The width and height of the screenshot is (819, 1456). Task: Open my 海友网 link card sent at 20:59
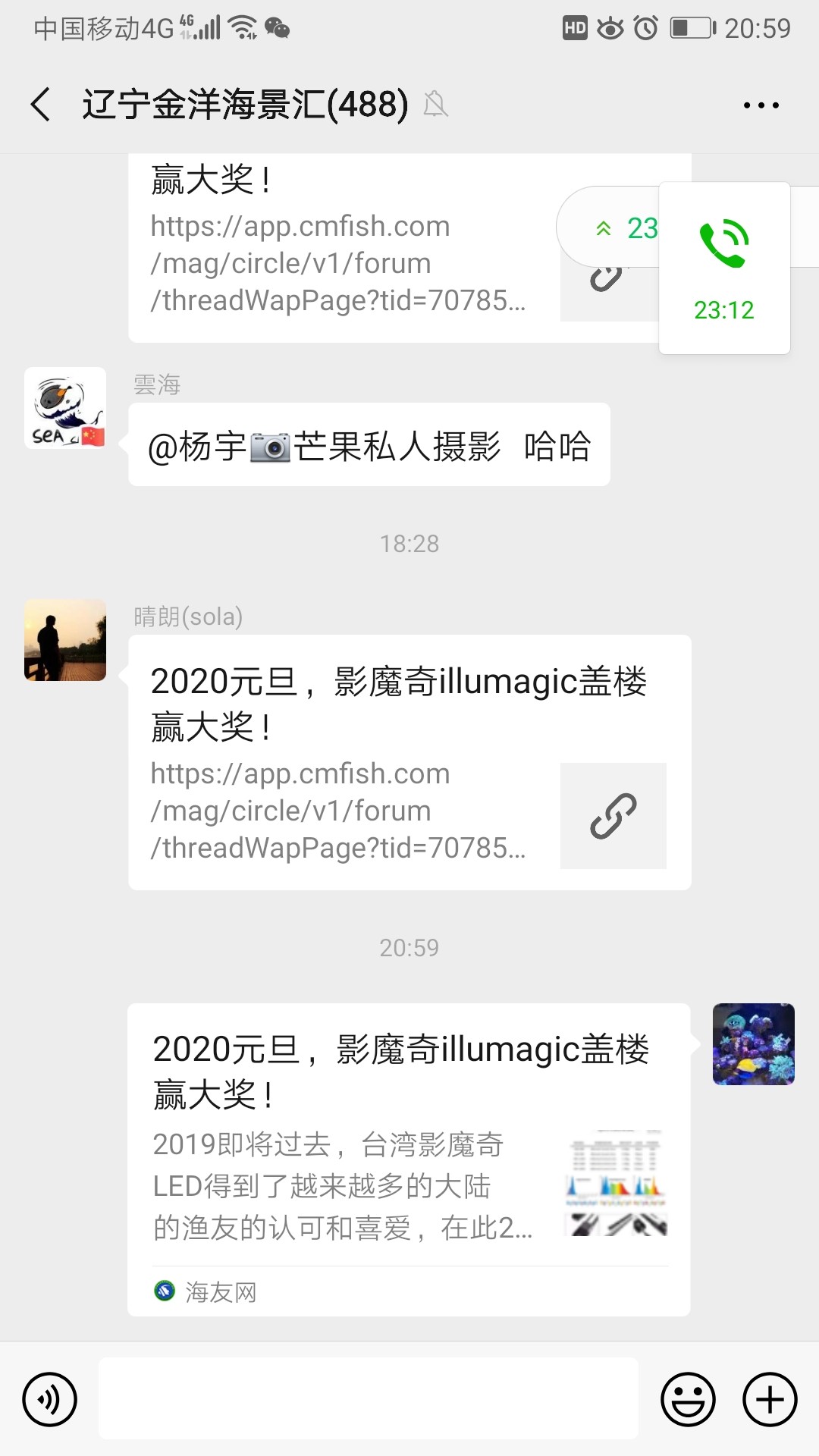[x=408, y=1159]
